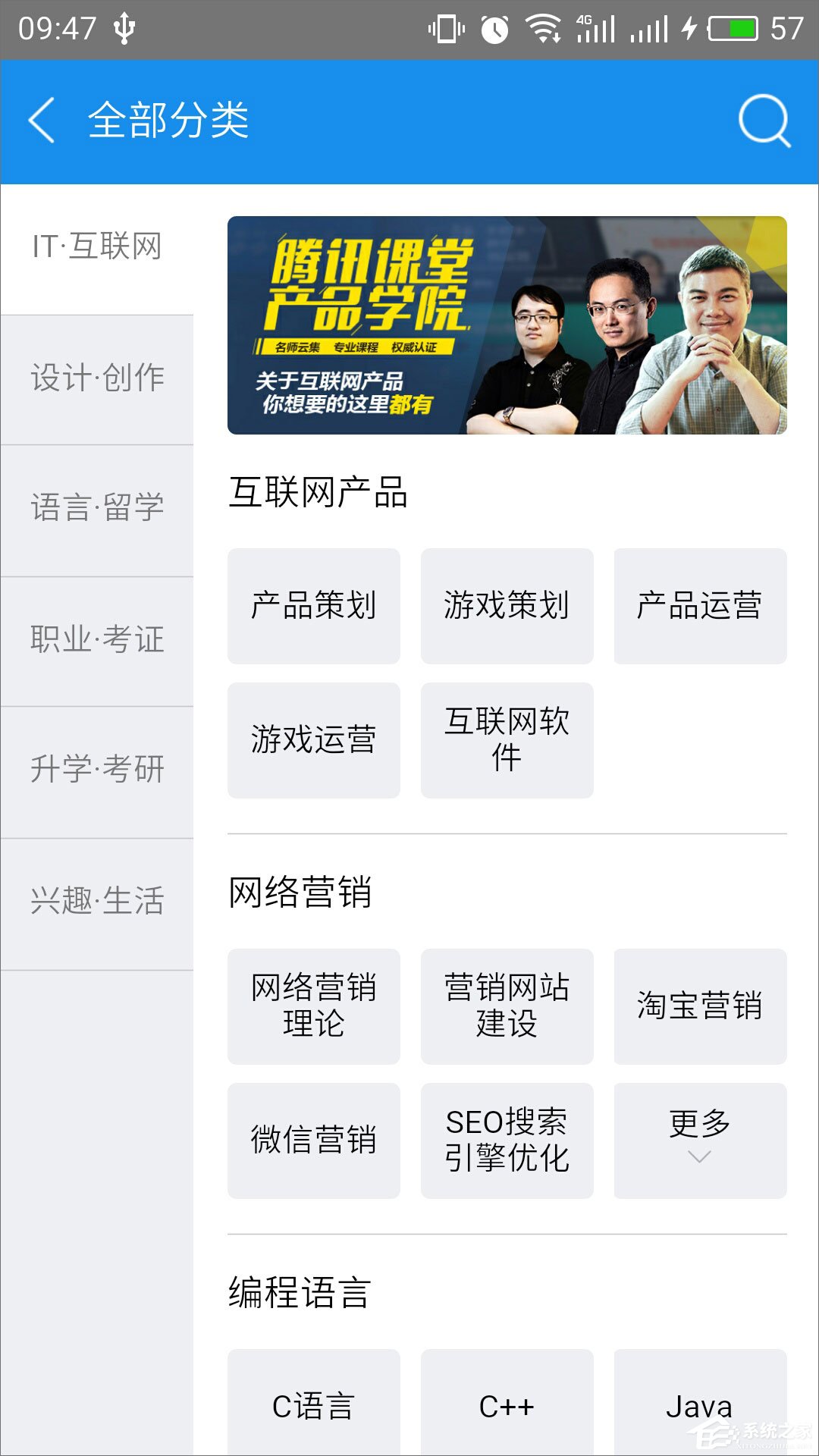Switch to 语言·留学 category

97,509
